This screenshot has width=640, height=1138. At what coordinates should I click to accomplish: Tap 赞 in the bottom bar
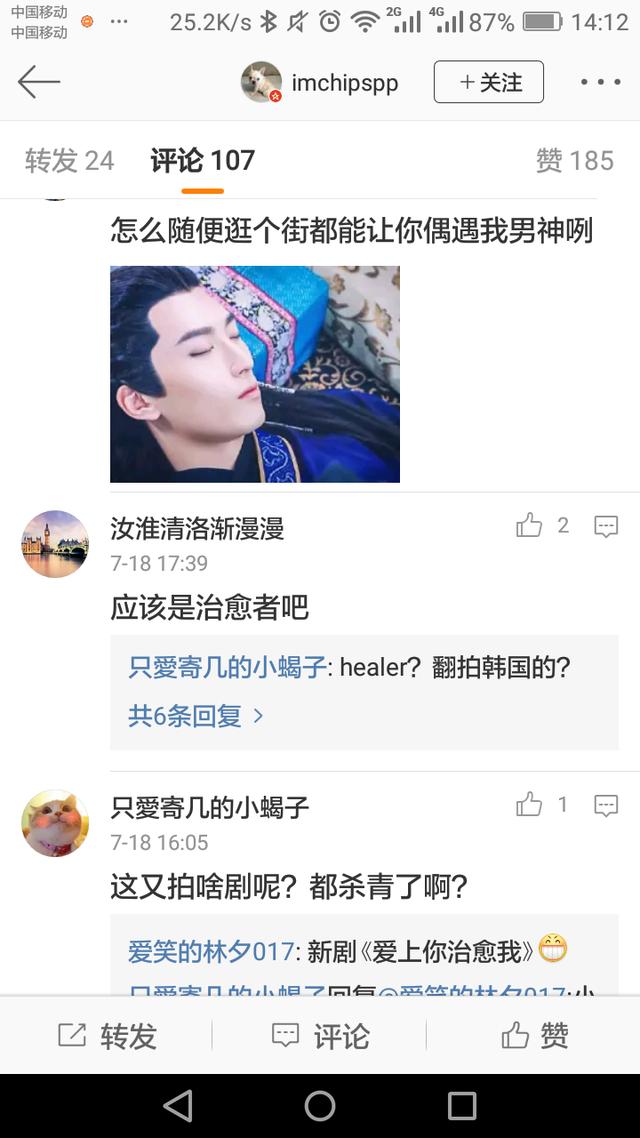point(534,1036)
